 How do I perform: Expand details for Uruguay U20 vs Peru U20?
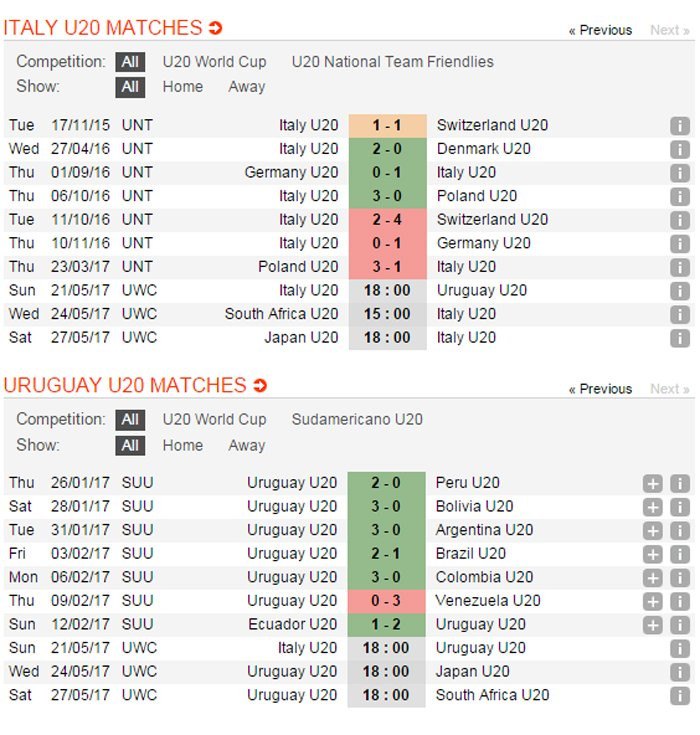pyautogui.click(x=653, y=484)
